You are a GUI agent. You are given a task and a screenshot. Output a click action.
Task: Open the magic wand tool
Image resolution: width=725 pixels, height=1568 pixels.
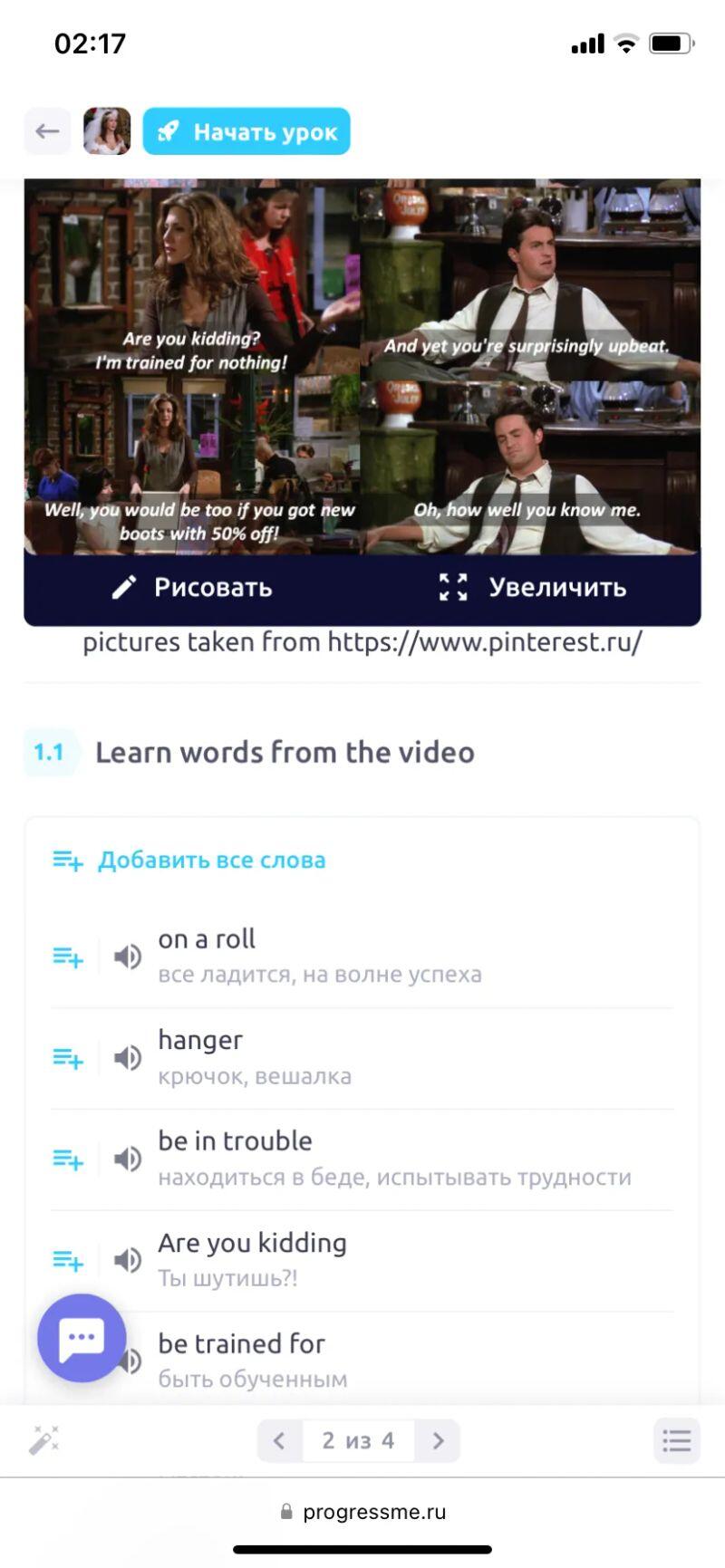point(43,1439)
